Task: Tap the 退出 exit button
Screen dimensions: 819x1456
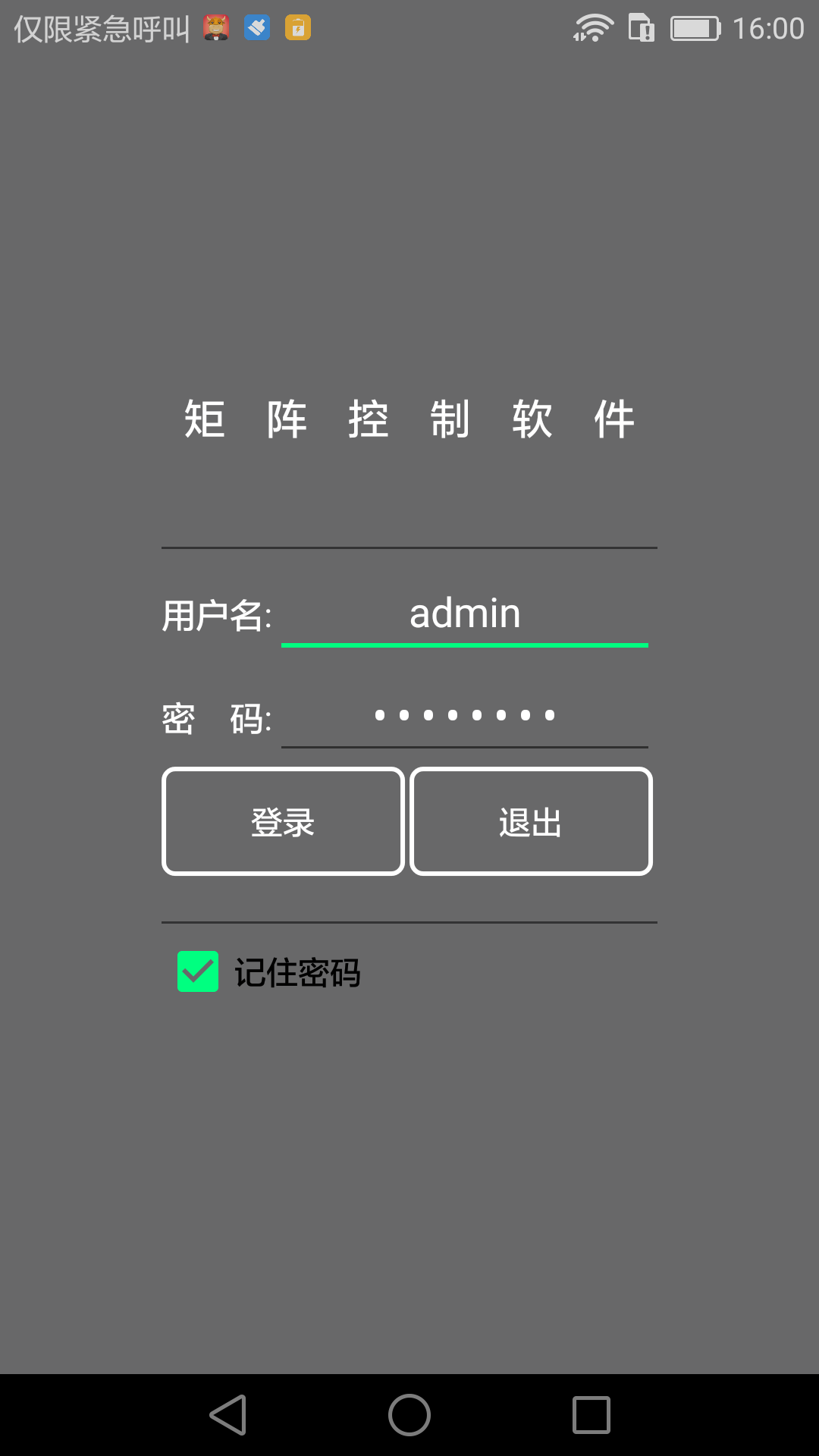Action: pos(531,822)
